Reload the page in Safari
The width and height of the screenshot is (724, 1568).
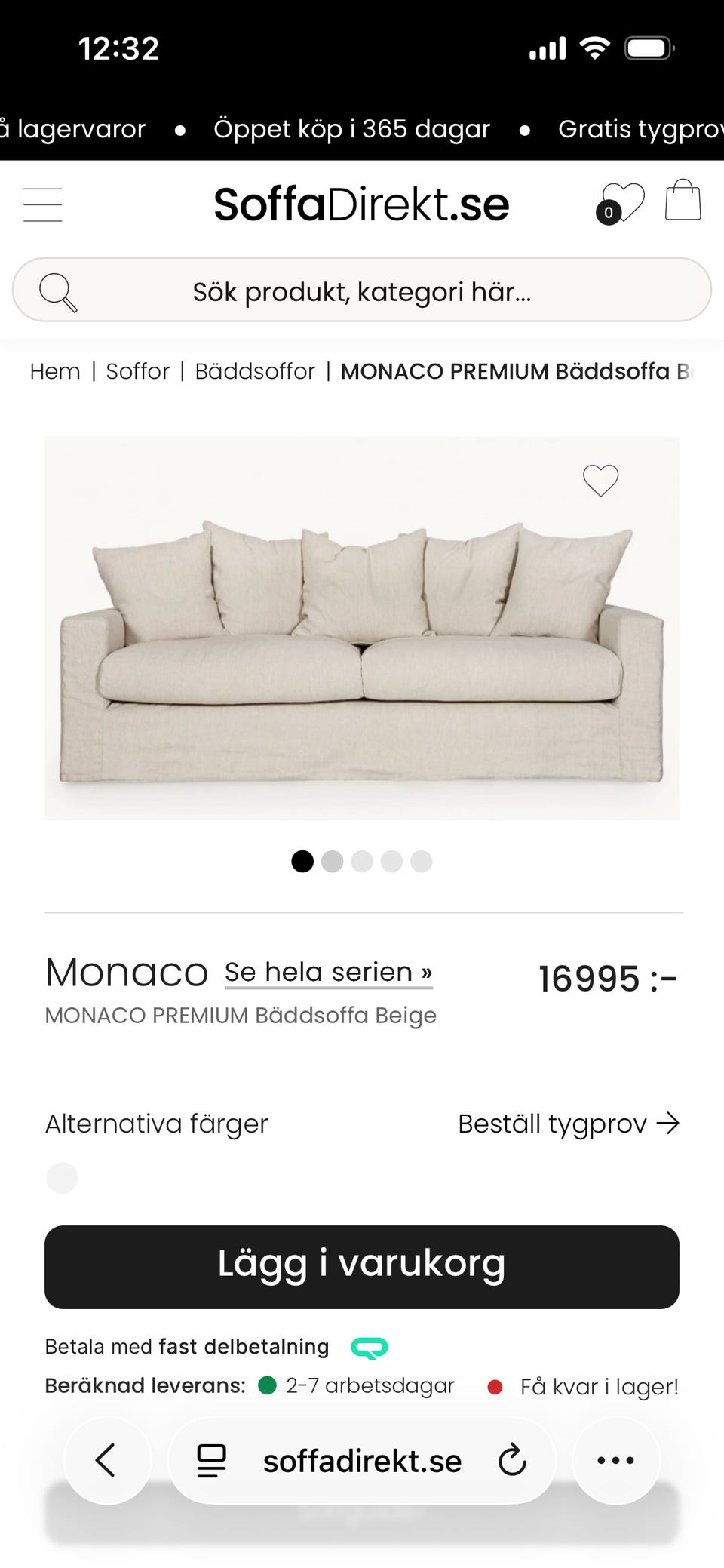511,1460
